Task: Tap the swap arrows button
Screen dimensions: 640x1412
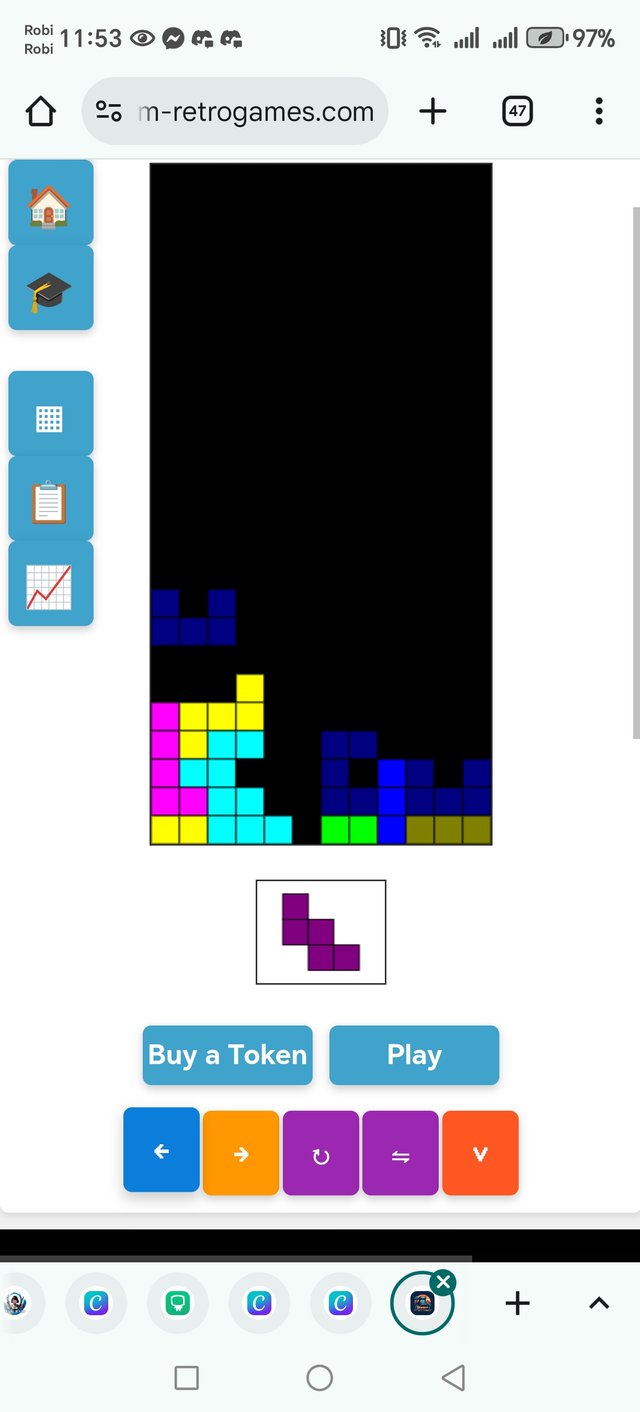Action: coord(400,1154)
